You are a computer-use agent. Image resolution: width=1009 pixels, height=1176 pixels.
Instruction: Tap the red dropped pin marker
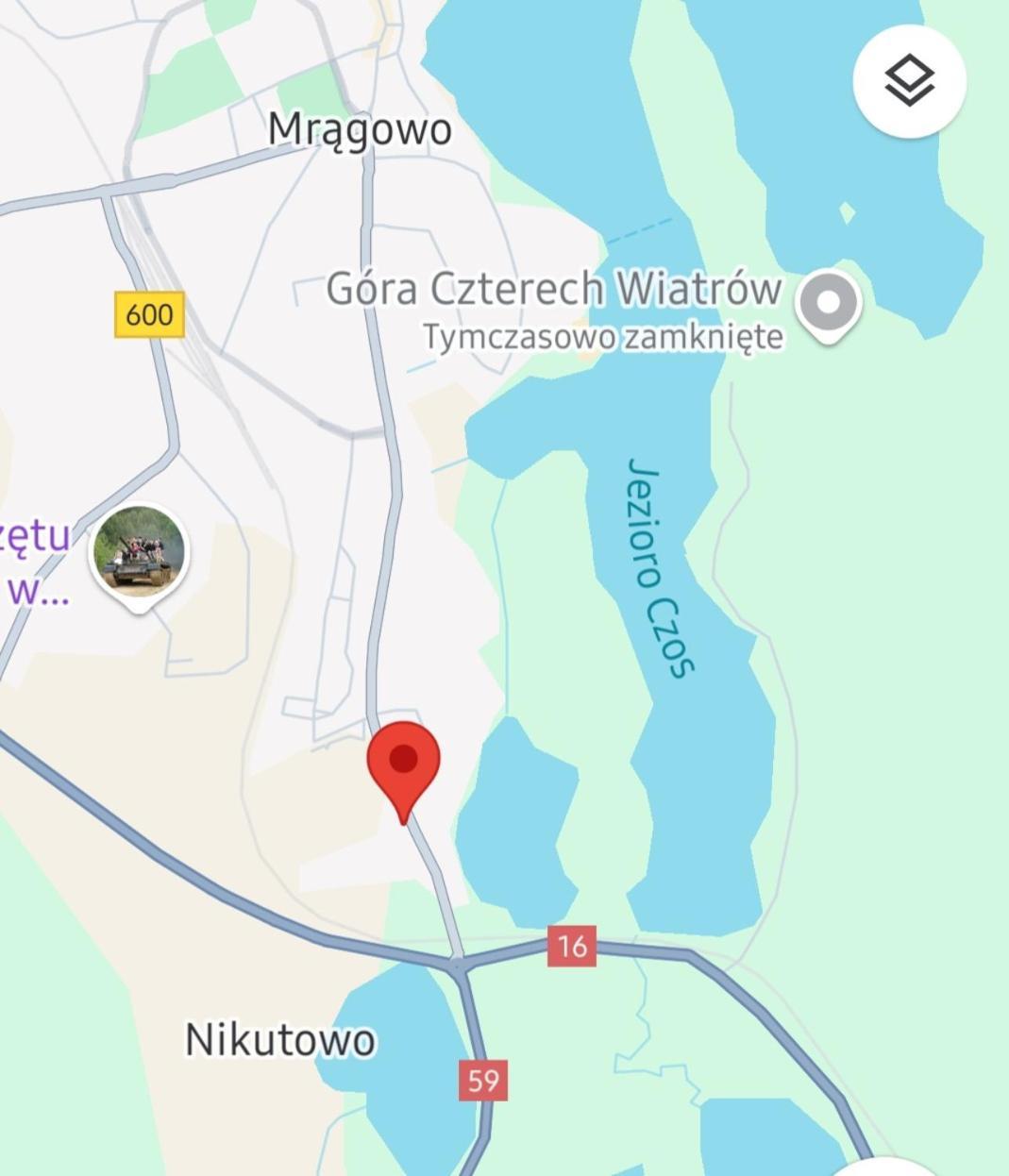(x=404, y=763)
